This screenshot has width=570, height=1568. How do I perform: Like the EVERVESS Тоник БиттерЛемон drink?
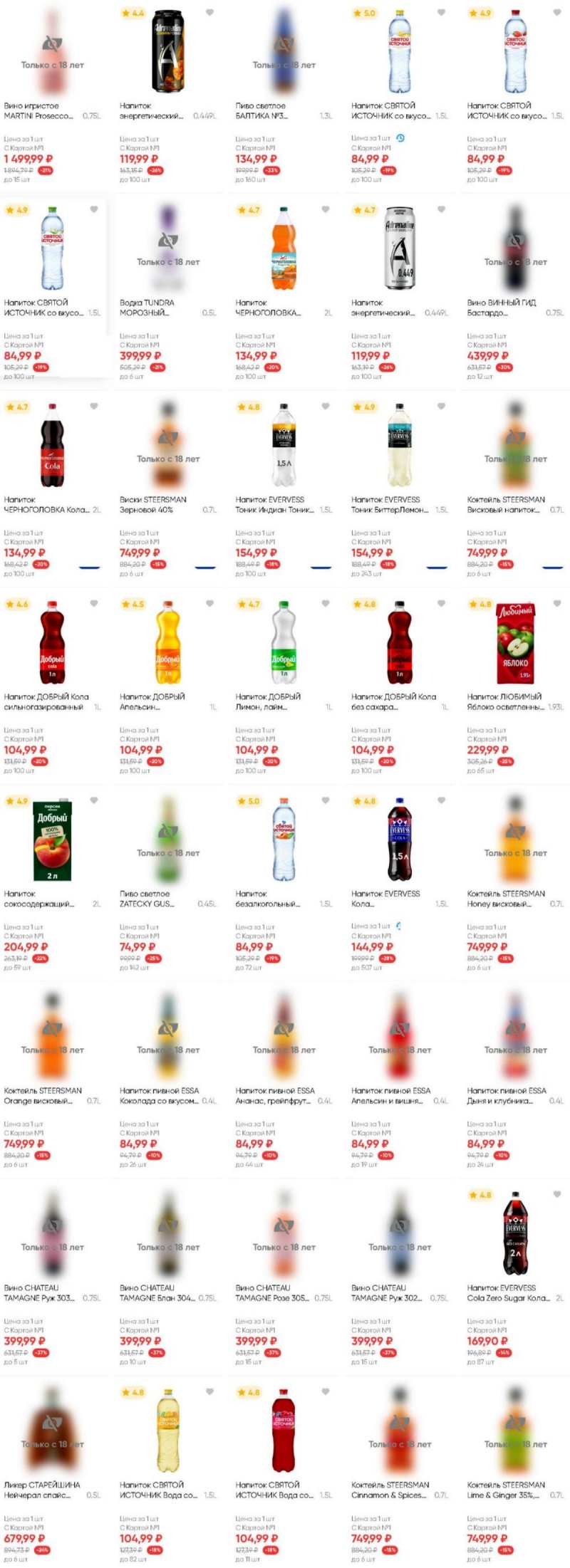click(x=441, y=407)
